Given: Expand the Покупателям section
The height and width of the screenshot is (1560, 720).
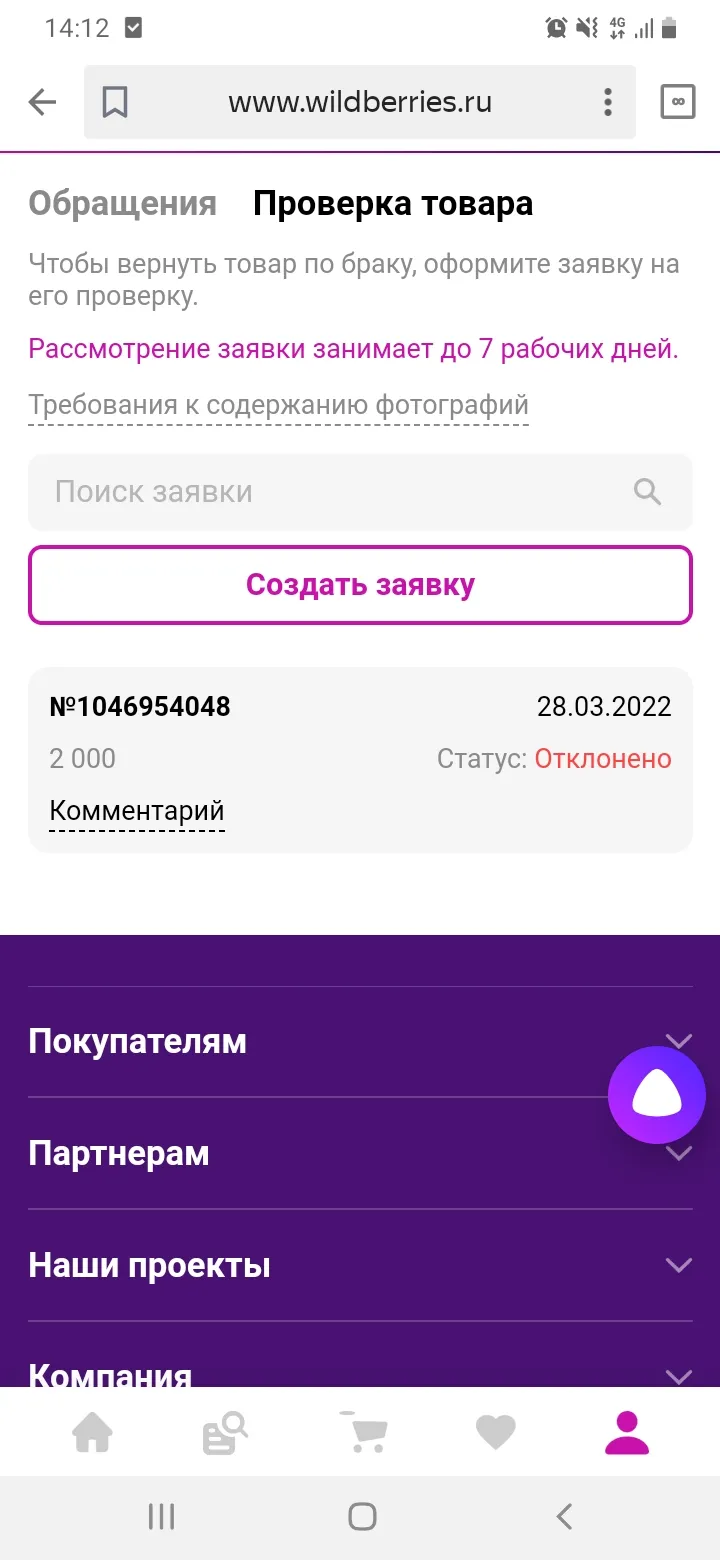Looking at the screenshot, I should [360, 1042].
